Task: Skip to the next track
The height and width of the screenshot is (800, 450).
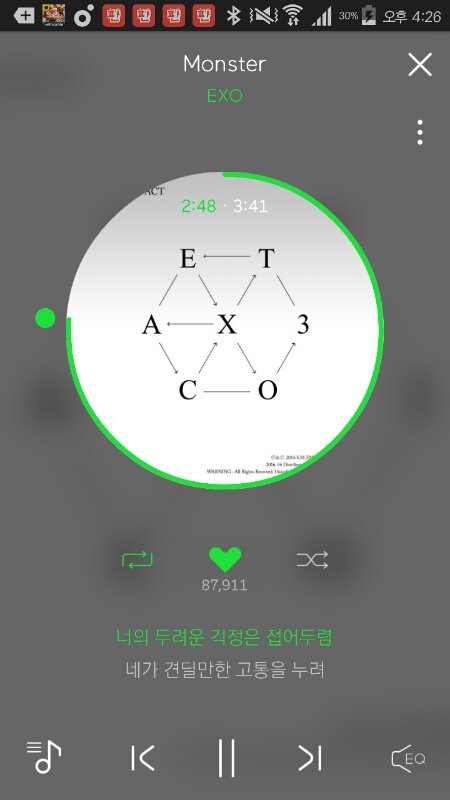Action: [310, 758]
